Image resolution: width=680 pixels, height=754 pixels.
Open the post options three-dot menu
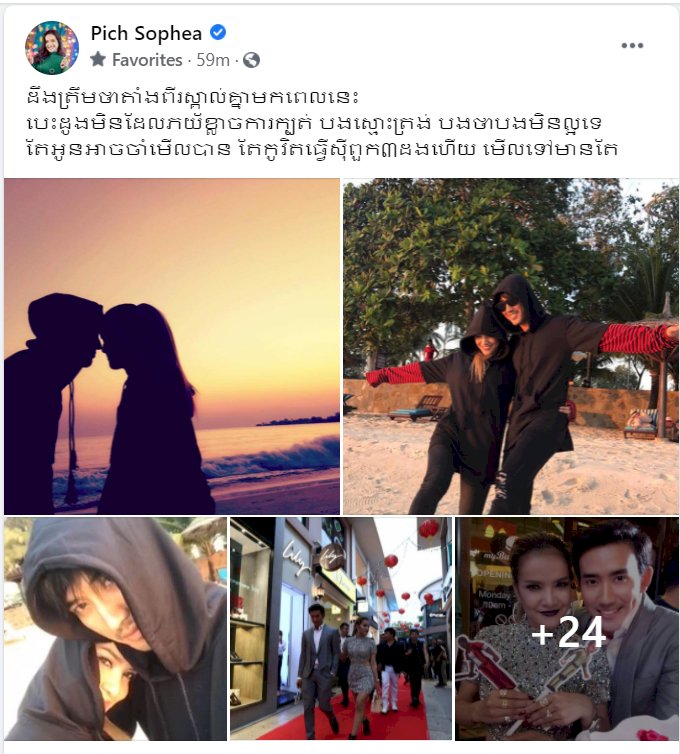pyautogui.click(x=632, y=46)
